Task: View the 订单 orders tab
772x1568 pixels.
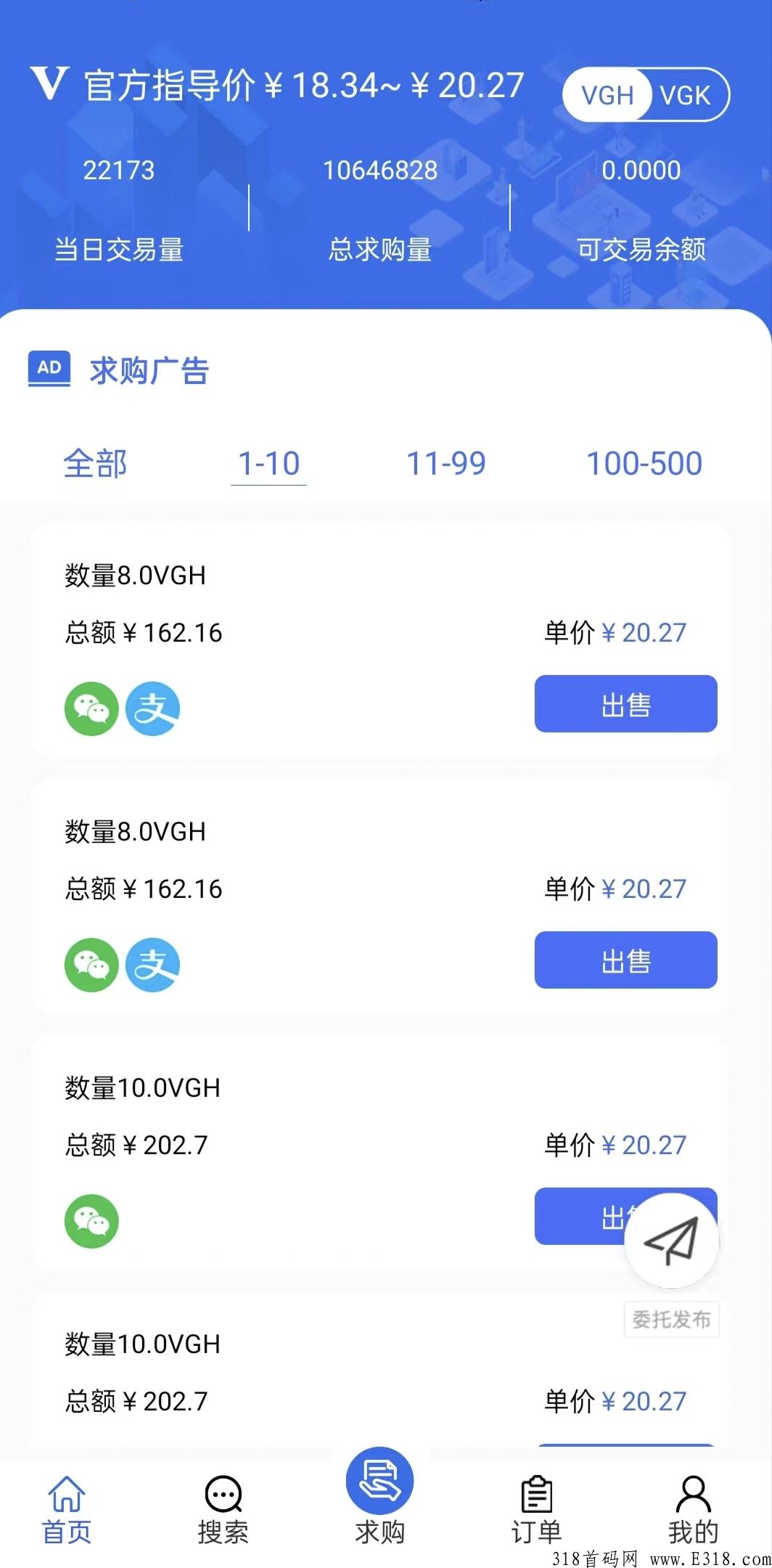Action: coord(536,1510)
